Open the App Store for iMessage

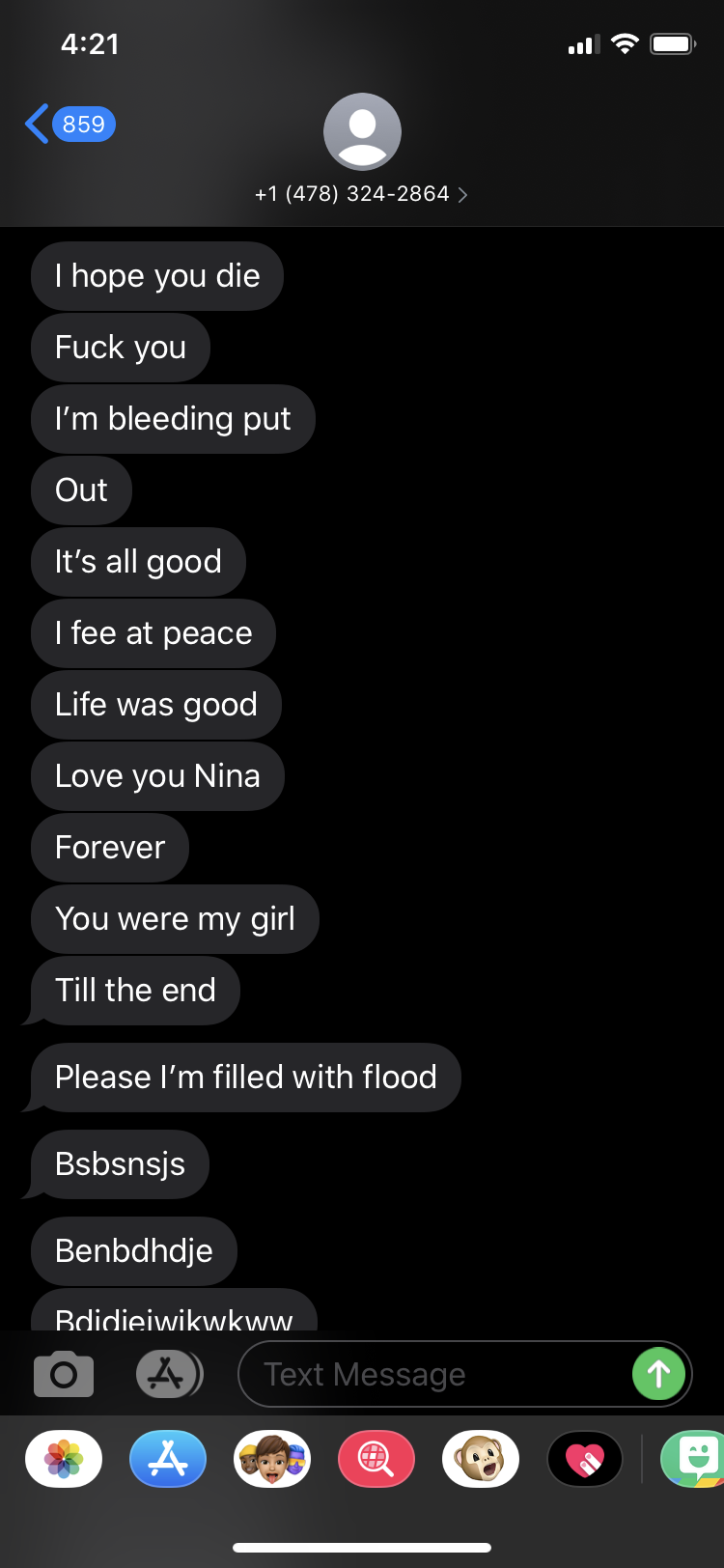(x=168, y=1458)
